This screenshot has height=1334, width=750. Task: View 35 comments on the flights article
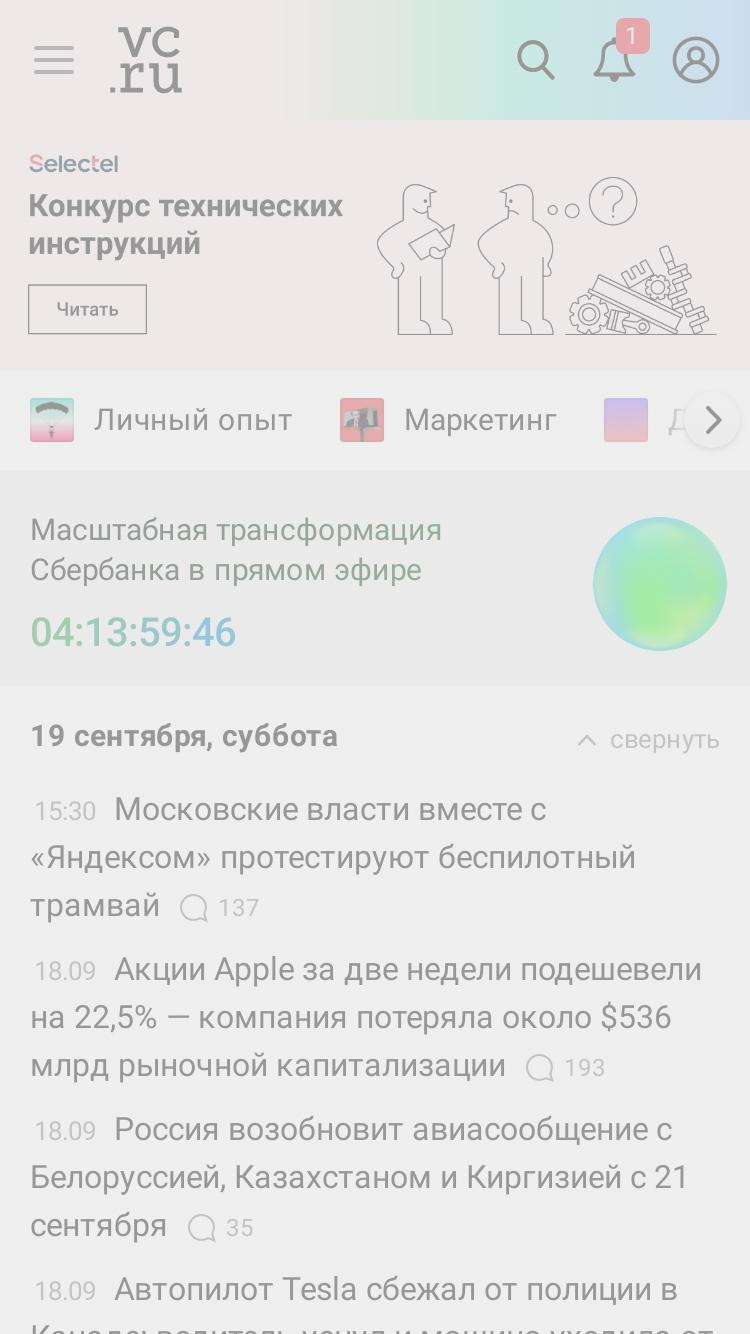coord(220,1228)
